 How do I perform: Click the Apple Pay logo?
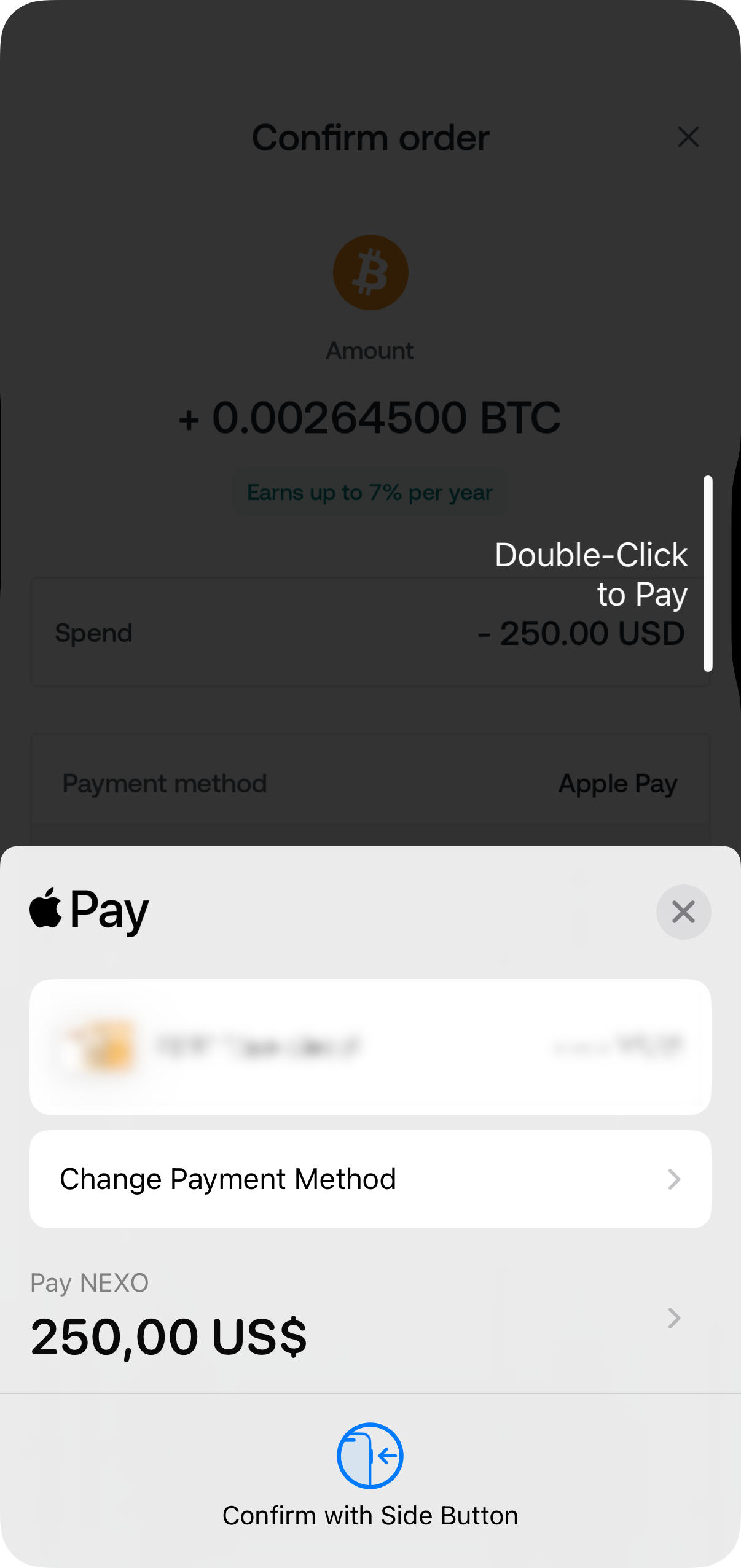[x=89, y=911]
